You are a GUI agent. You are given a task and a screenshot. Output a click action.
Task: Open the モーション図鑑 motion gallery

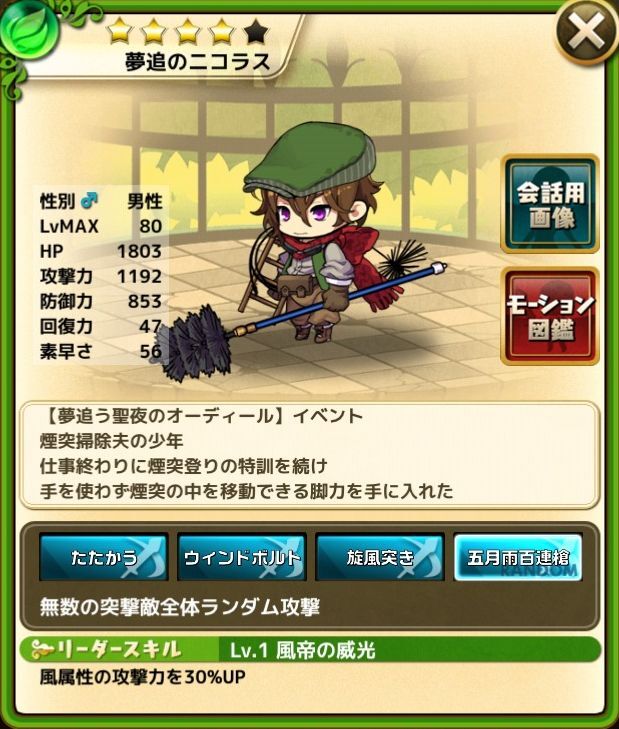(x=550, y=315)
